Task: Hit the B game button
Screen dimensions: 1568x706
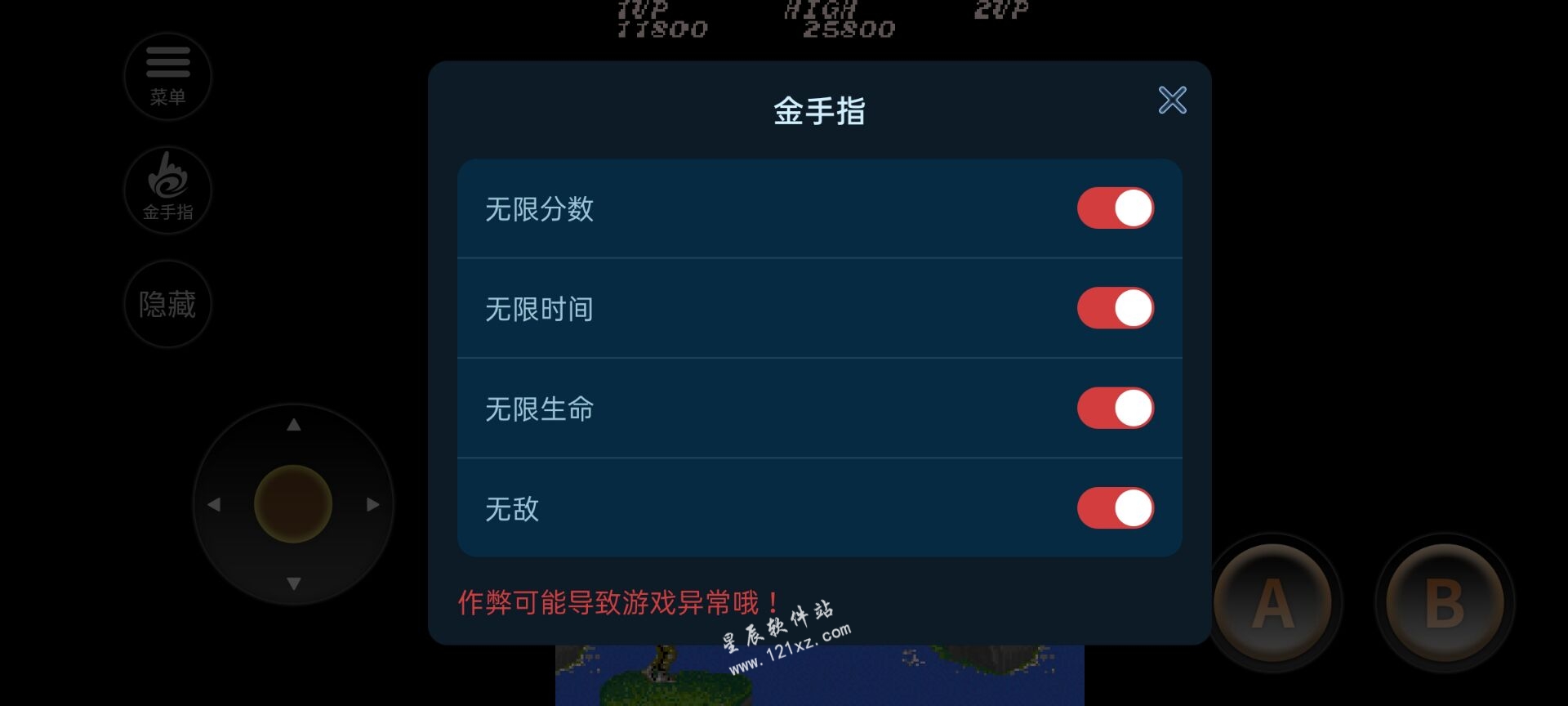Action: coord(1444,604)
